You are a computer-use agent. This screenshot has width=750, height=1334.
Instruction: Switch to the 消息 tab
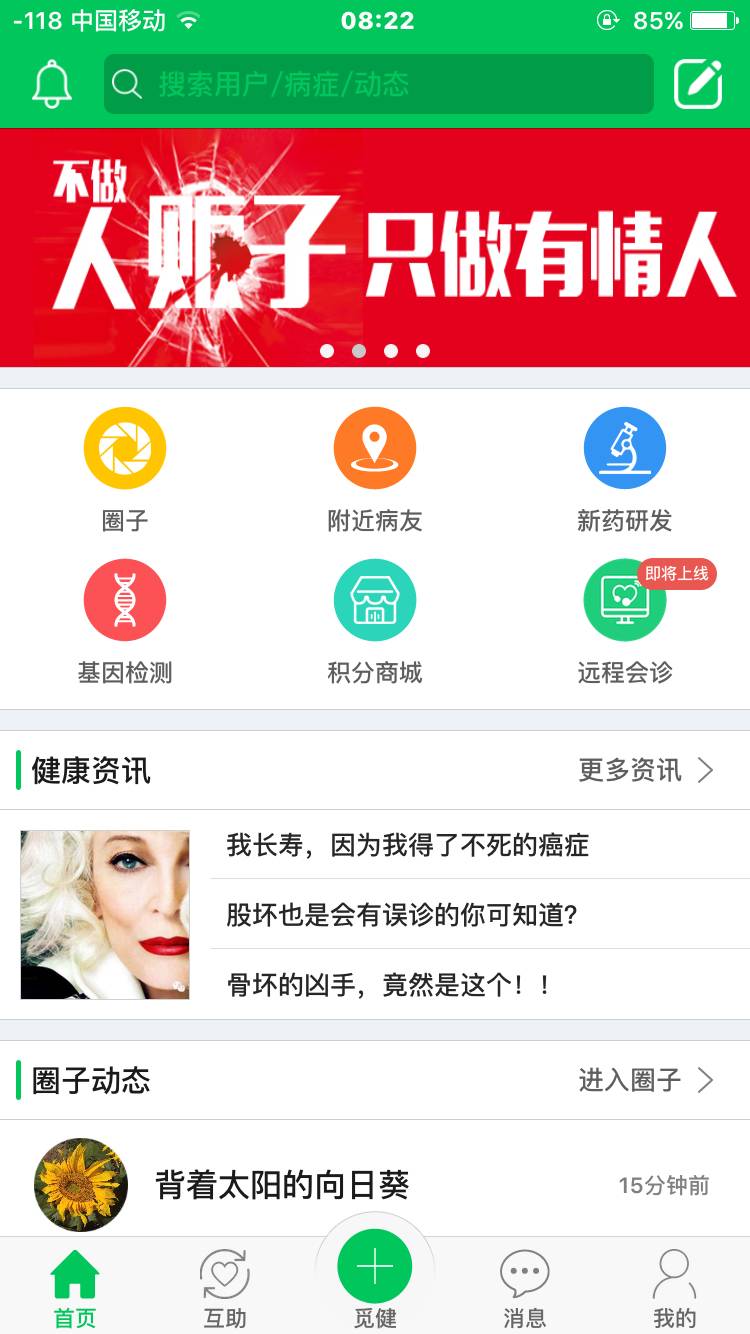[x=525, y=1288]
